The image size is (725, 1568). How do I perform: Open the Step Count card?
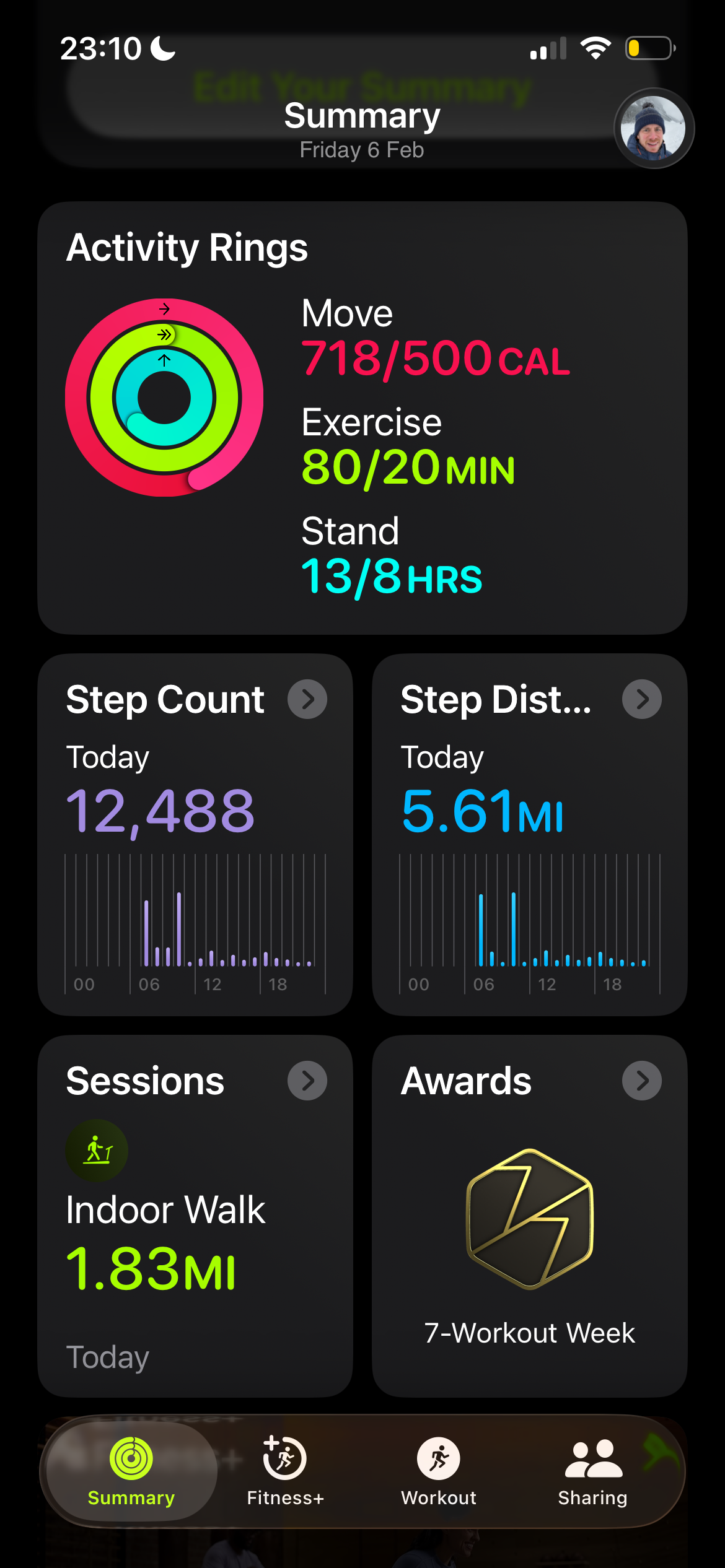pyautogui.click(x=195, y=834)
